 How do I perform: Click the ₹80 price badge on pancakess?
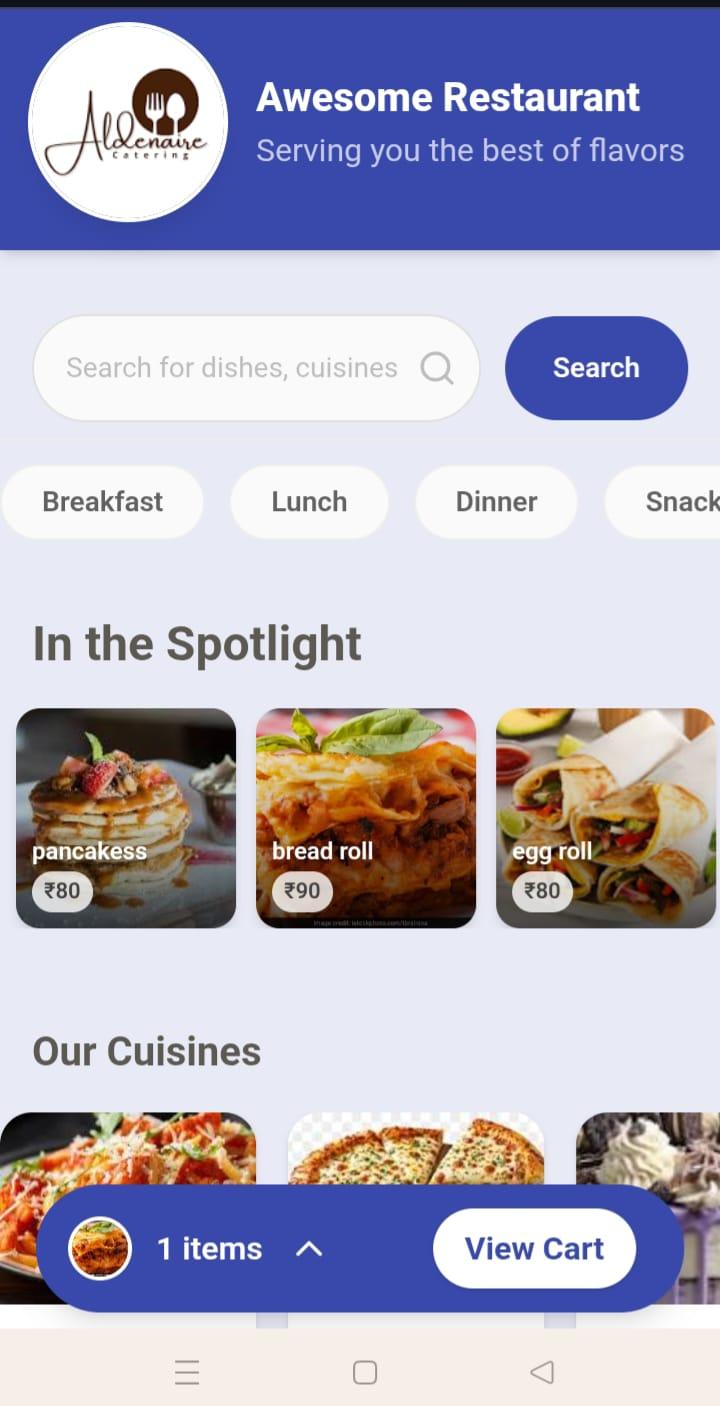pos(62,890)
